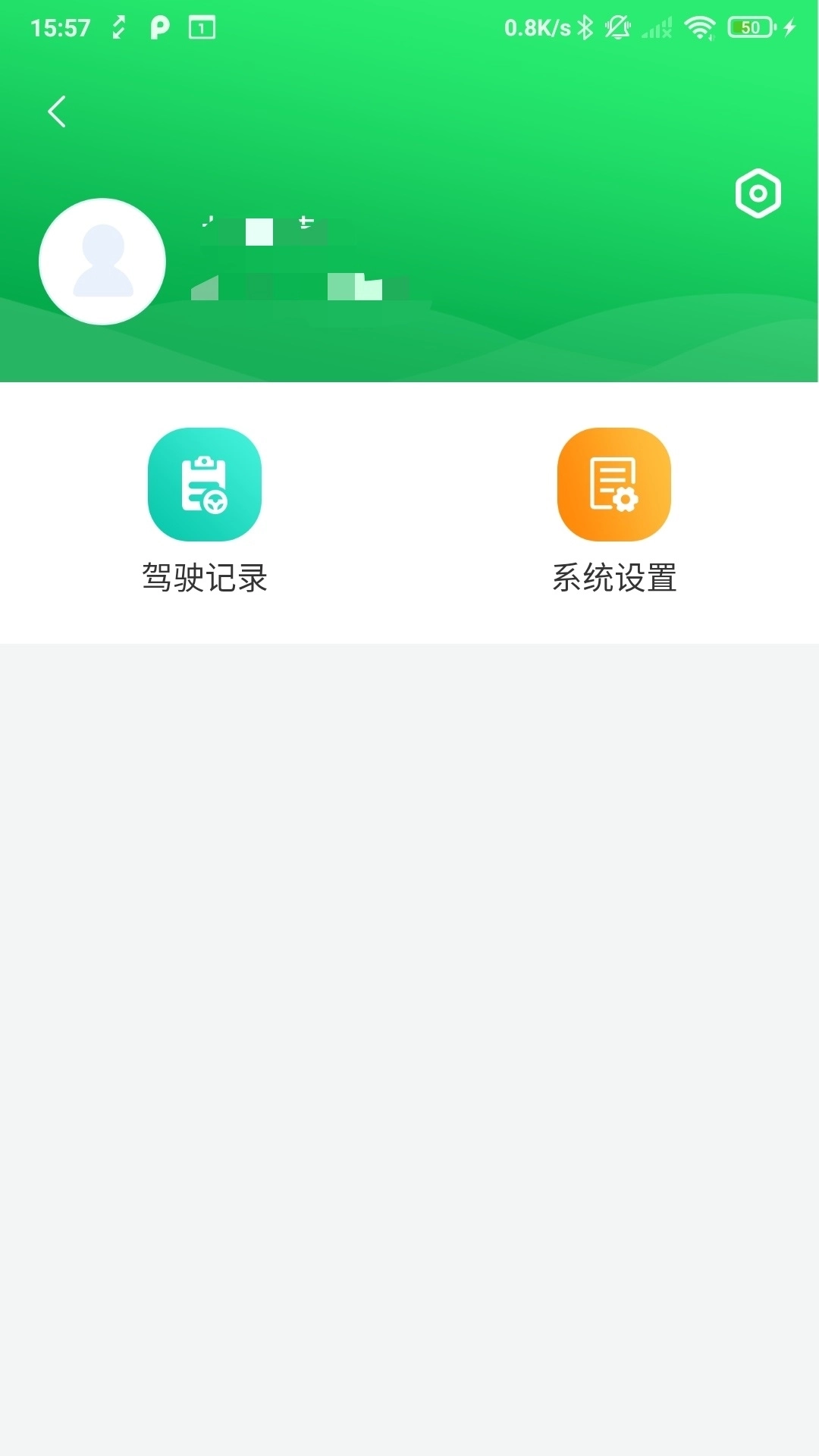Tap the hexagonal settings gear icon

(x=757, y=194)
